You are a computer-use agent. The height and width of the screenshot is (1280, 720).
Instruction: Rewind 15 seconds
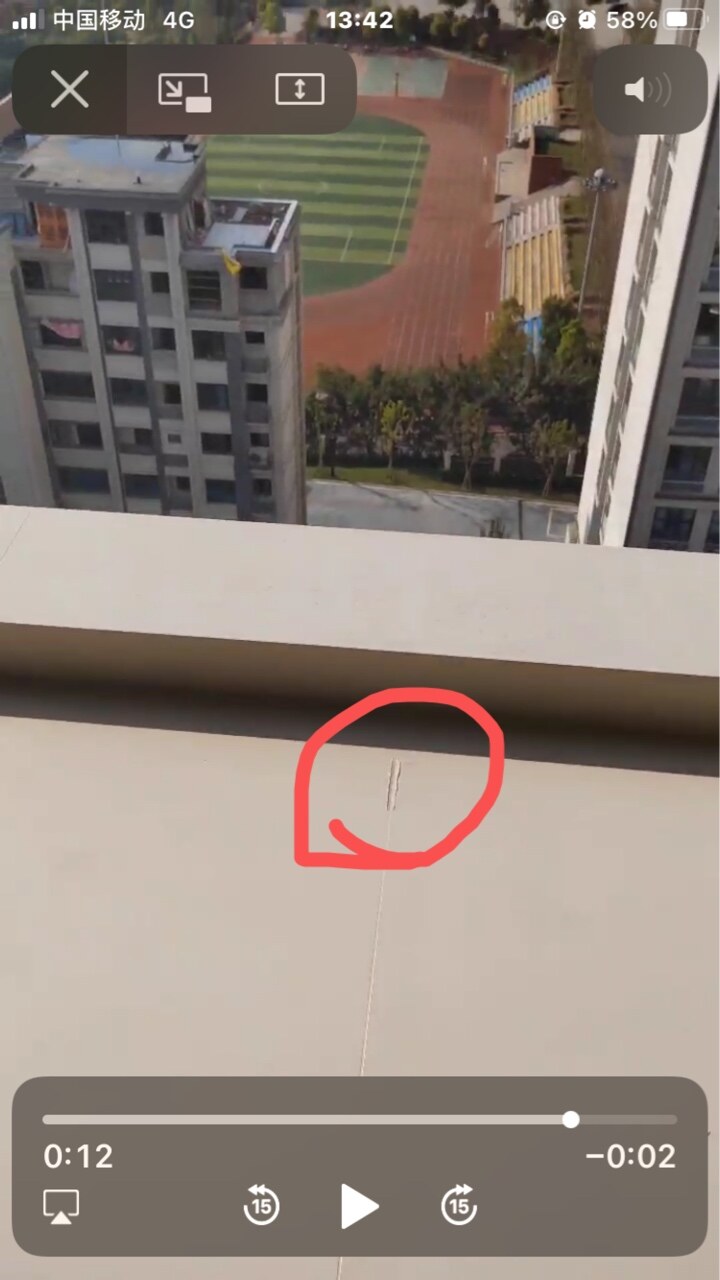coord(261,1206)
